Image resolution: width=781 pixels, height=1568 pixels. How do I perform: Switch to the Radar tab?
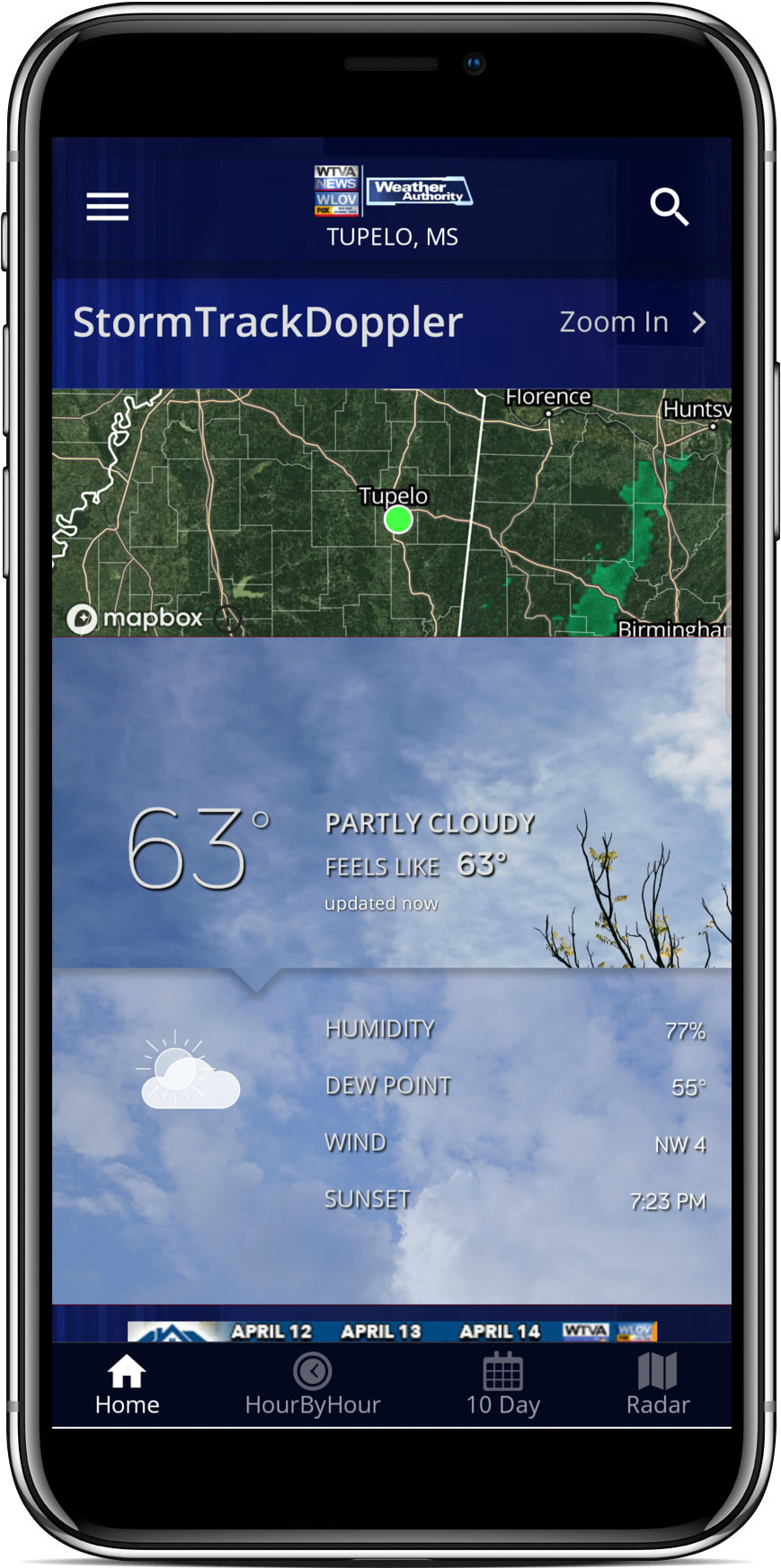click(658, 1385)
